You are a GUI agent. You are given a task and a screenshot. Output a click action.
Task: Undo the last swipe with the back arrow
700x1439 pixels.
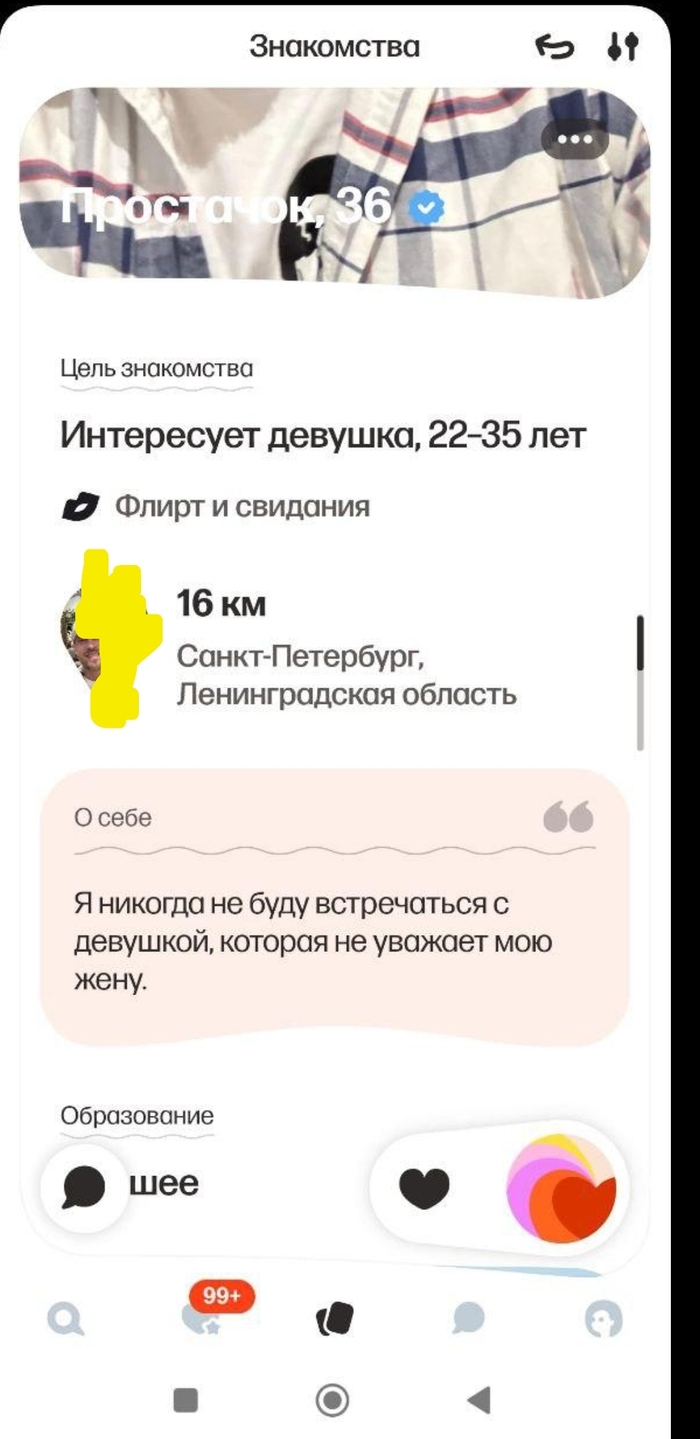pyautogui.click(x=554, y=47)
